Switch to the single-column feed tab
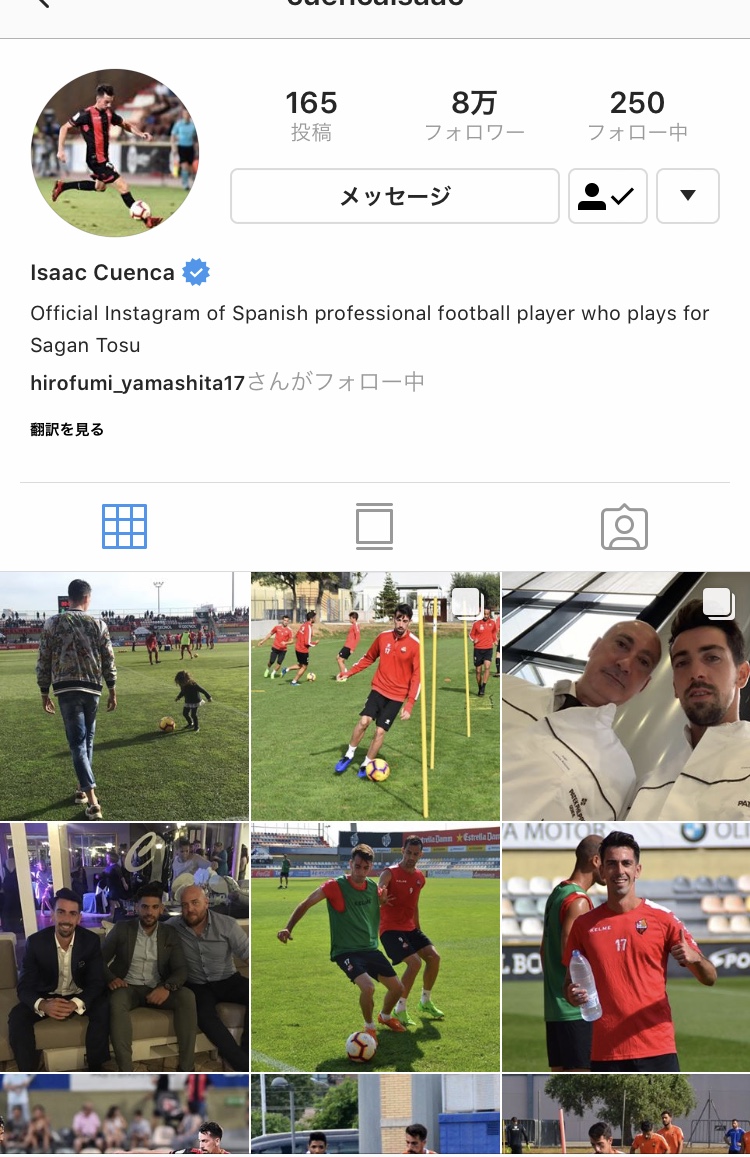Image resolution: width=750 pixels, height=1157 pixels. [374, 526]
